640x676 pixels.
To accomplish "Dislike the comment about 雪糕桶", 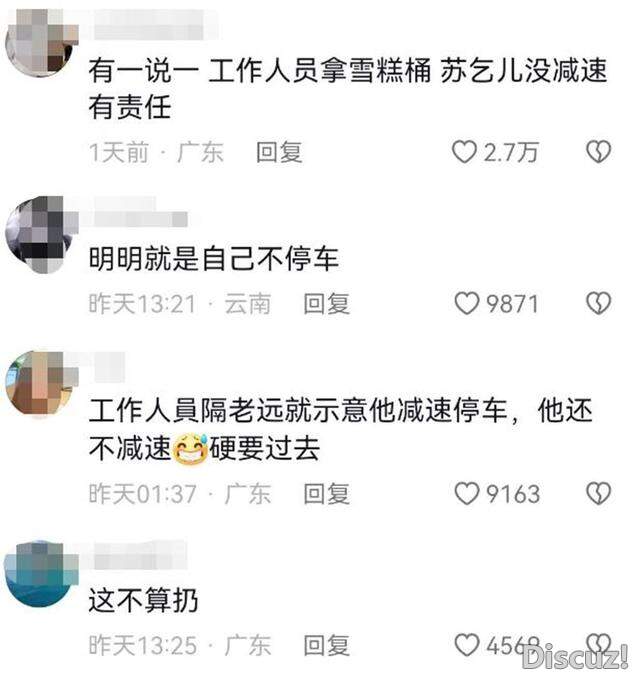I will pyautogui.click(x=598, y=152).
